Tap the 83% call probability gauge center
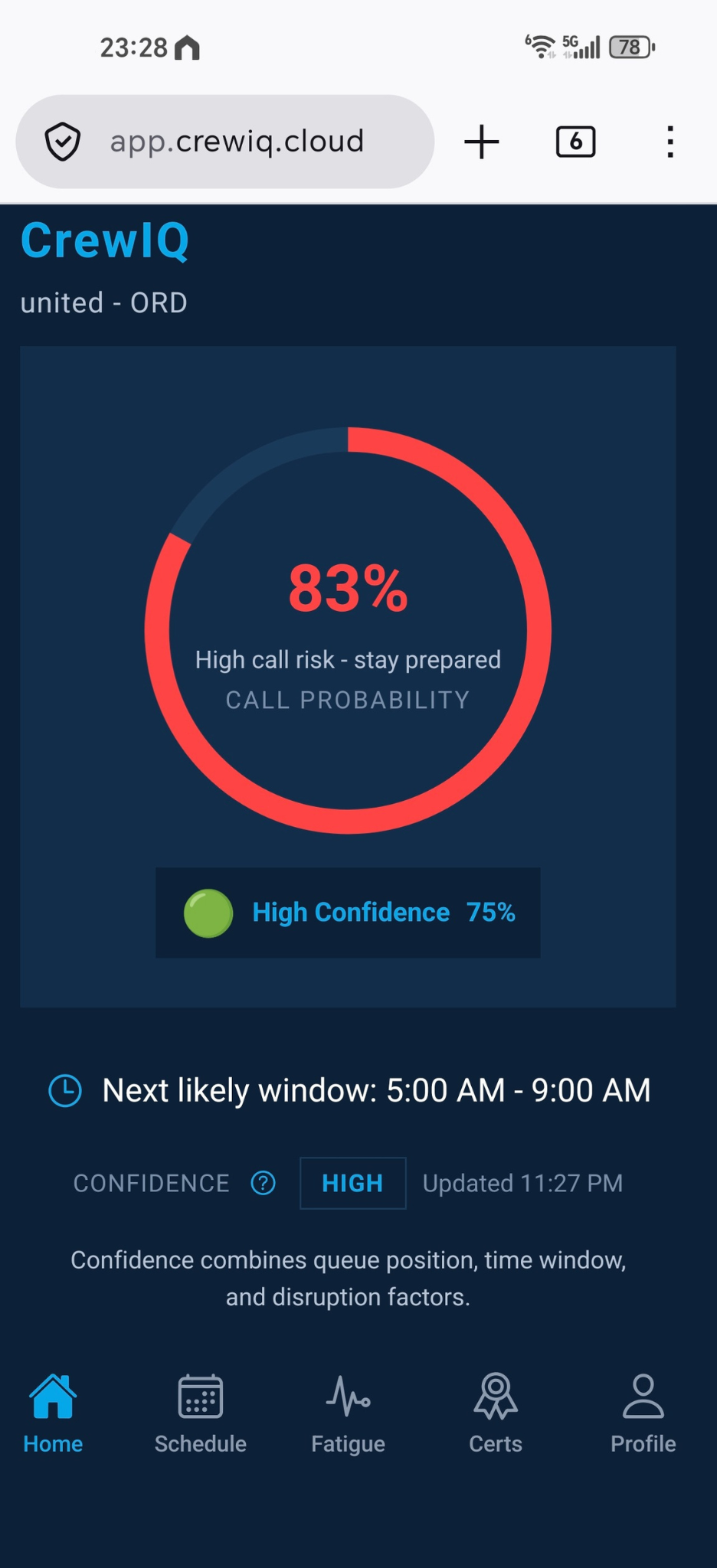Viewport: 717px width, 1568px height. [347, 590]
